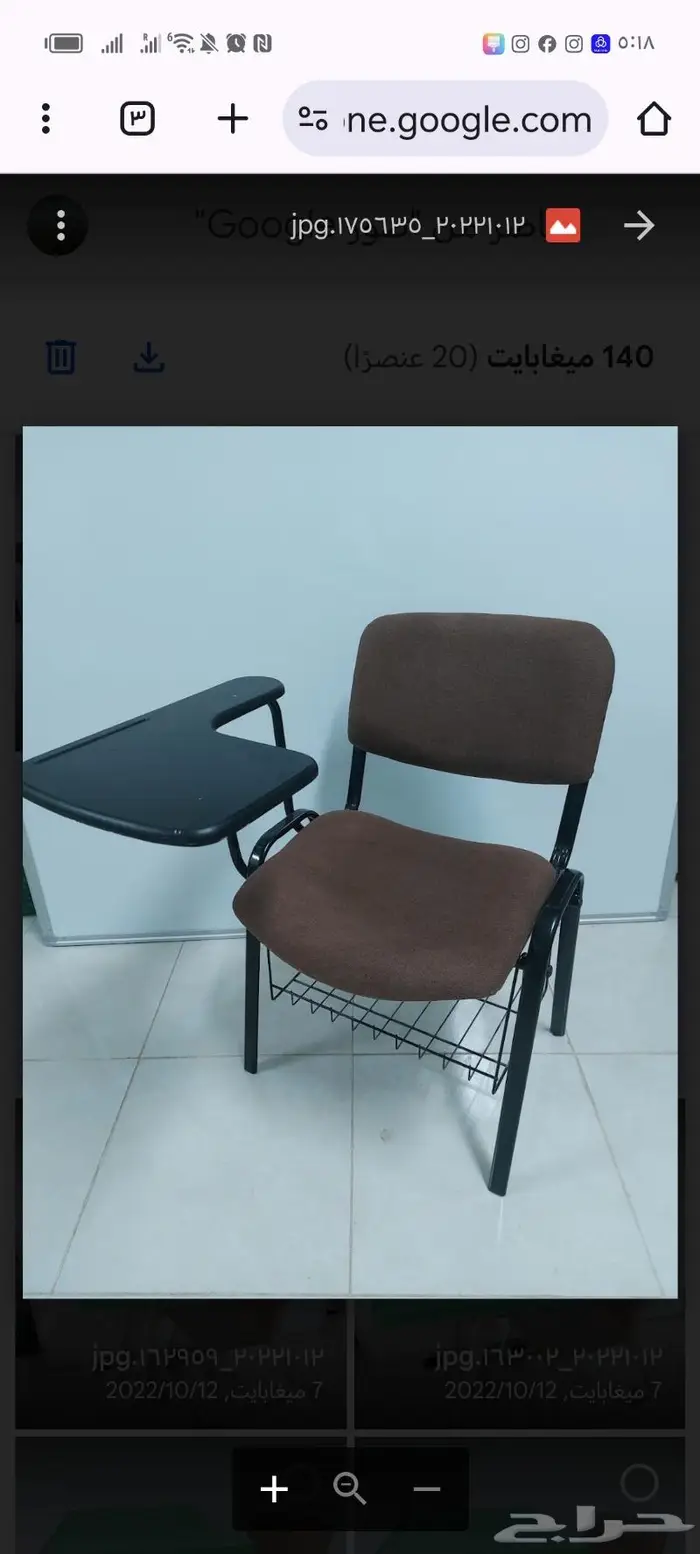This screenshot has height=1554, width=700.
Task: Zoom in on the chair photo
Action: tap(274, 1490)
